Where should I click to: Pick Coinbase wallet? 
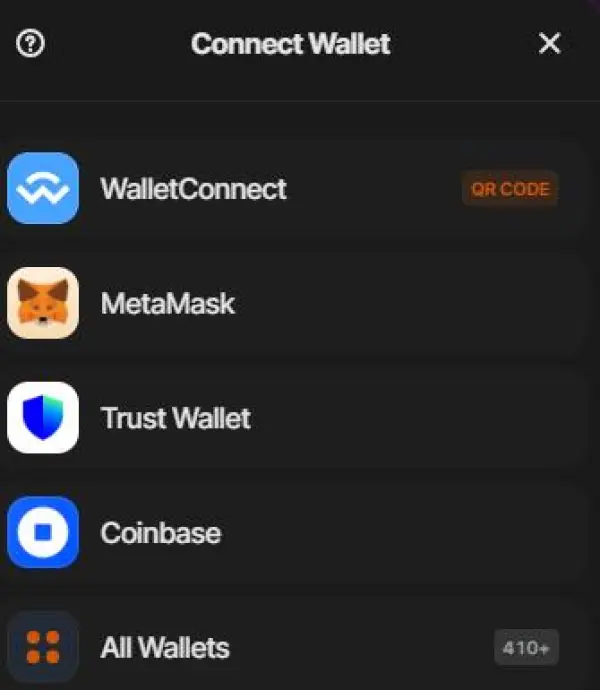pos(160,532)
